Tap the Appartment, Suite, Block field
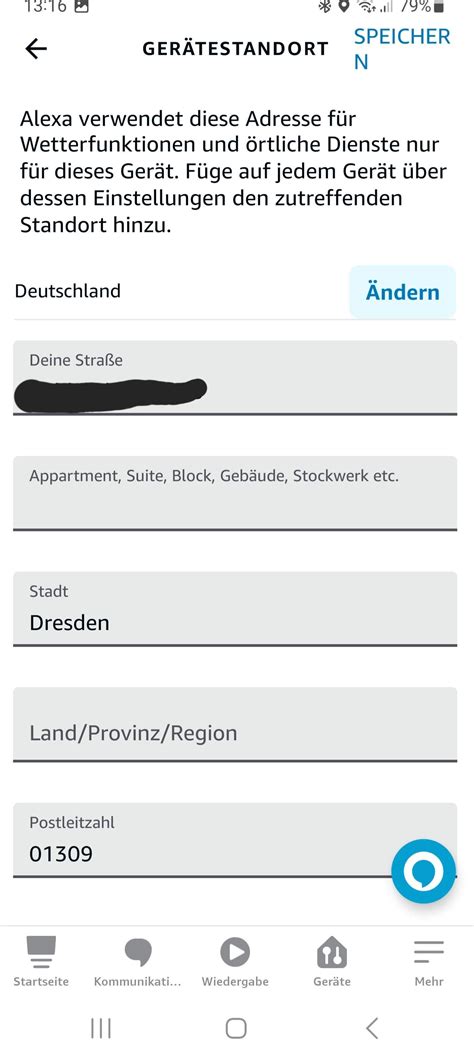 tap(235, 493)
